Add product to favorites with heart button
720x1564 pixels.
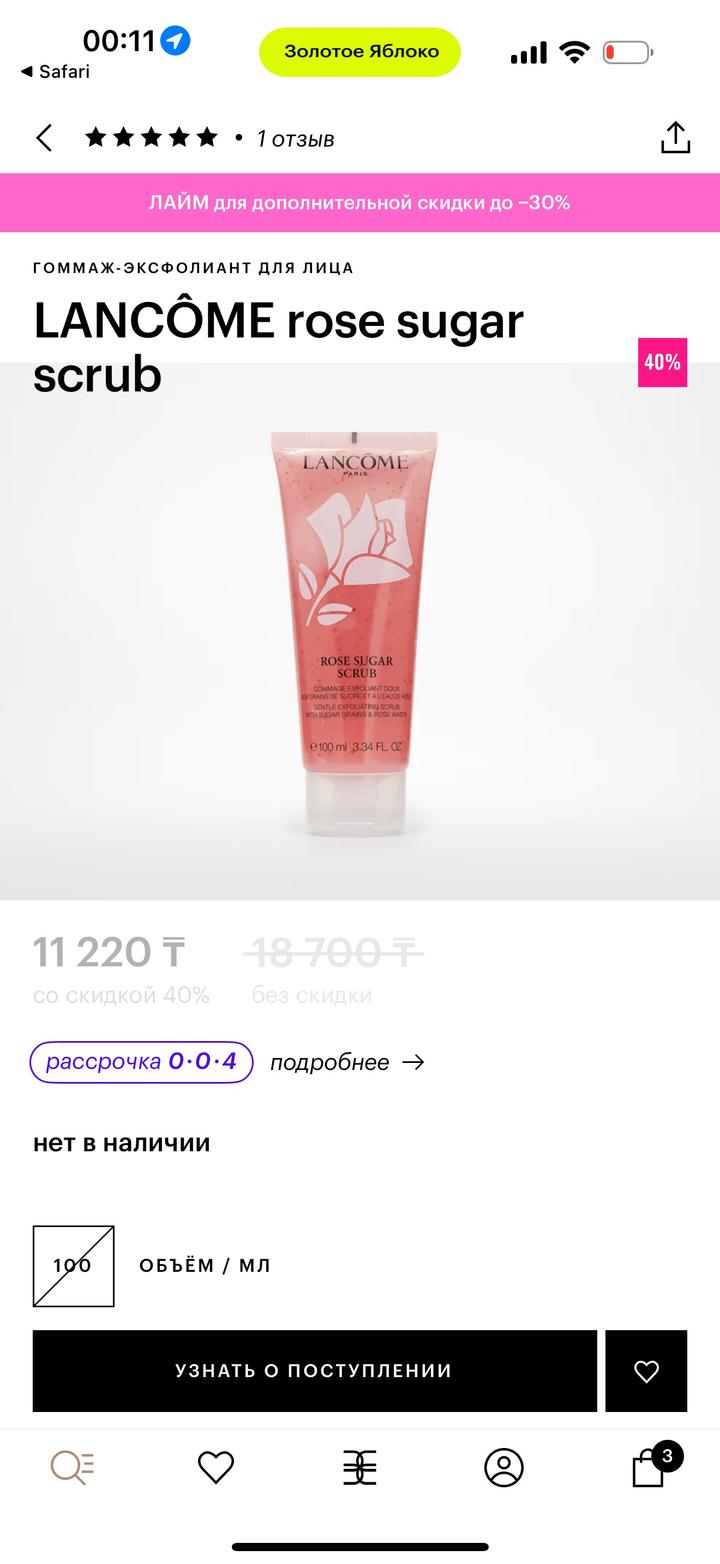(646, 1371)
